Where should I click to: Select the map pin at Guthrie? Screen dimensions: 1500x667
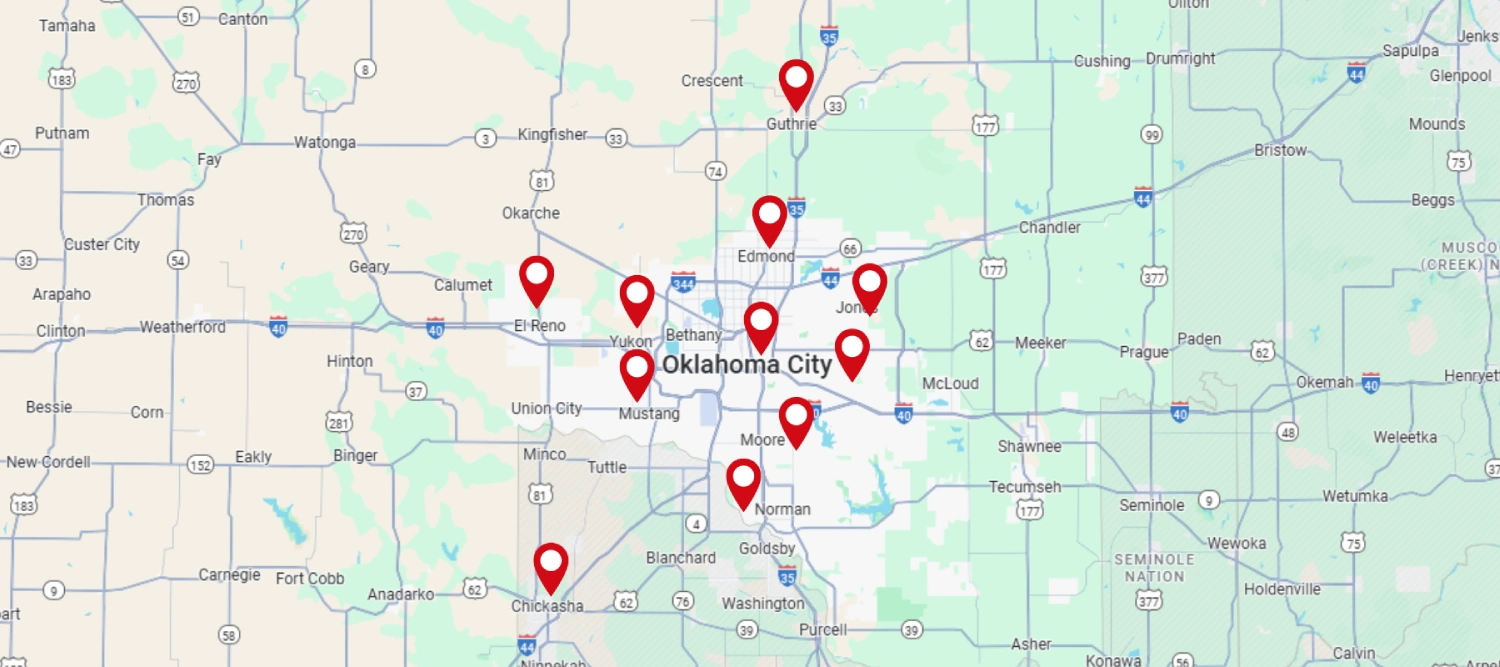tap(796, 81)
